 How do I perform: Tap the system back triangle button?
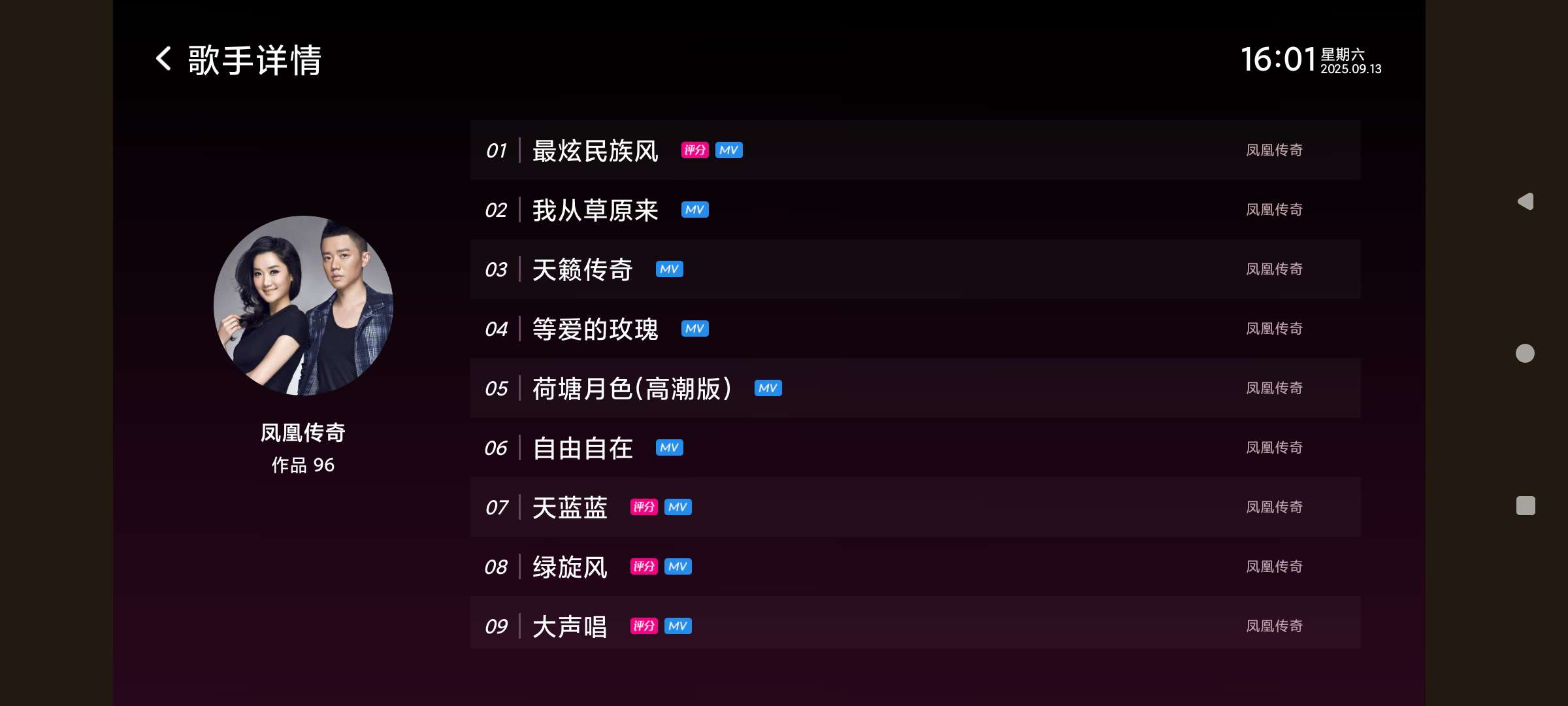coord(1525,201)
